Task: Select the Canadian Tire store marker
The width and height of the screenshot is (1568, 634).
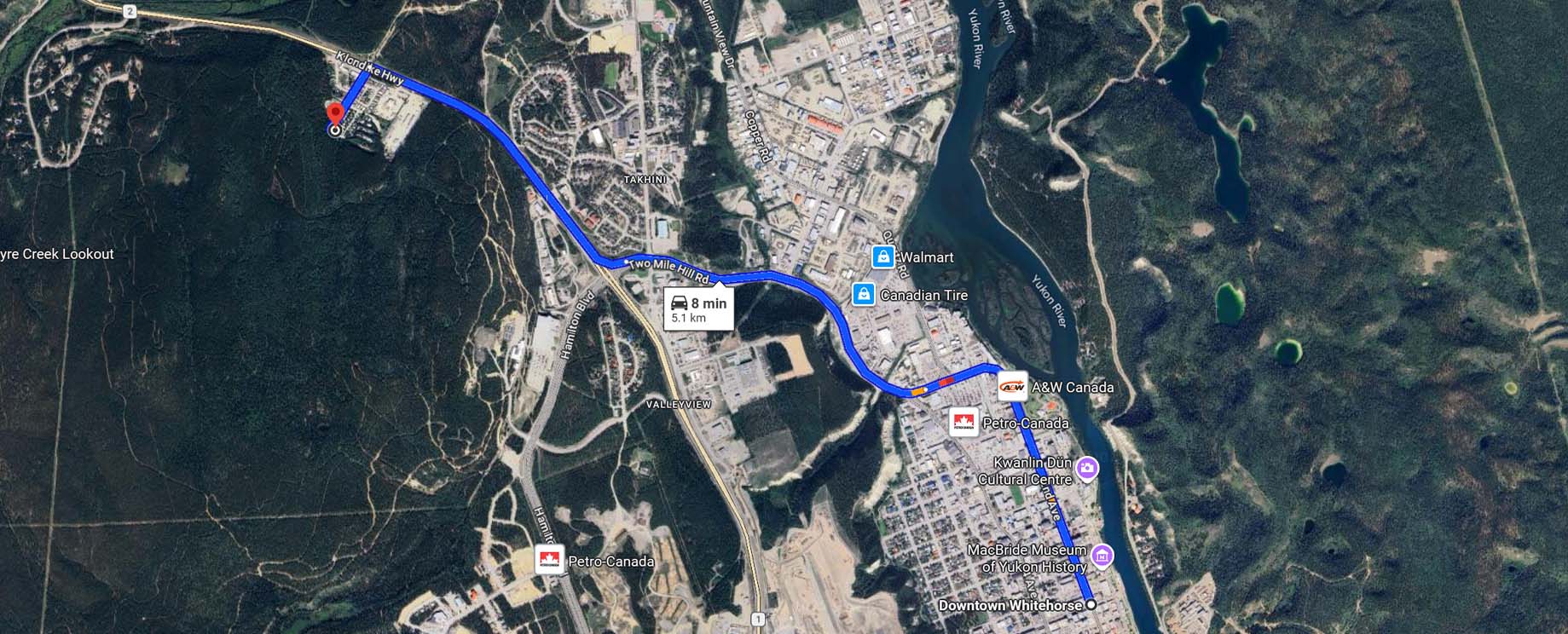Action: click(x=864, y=295)
